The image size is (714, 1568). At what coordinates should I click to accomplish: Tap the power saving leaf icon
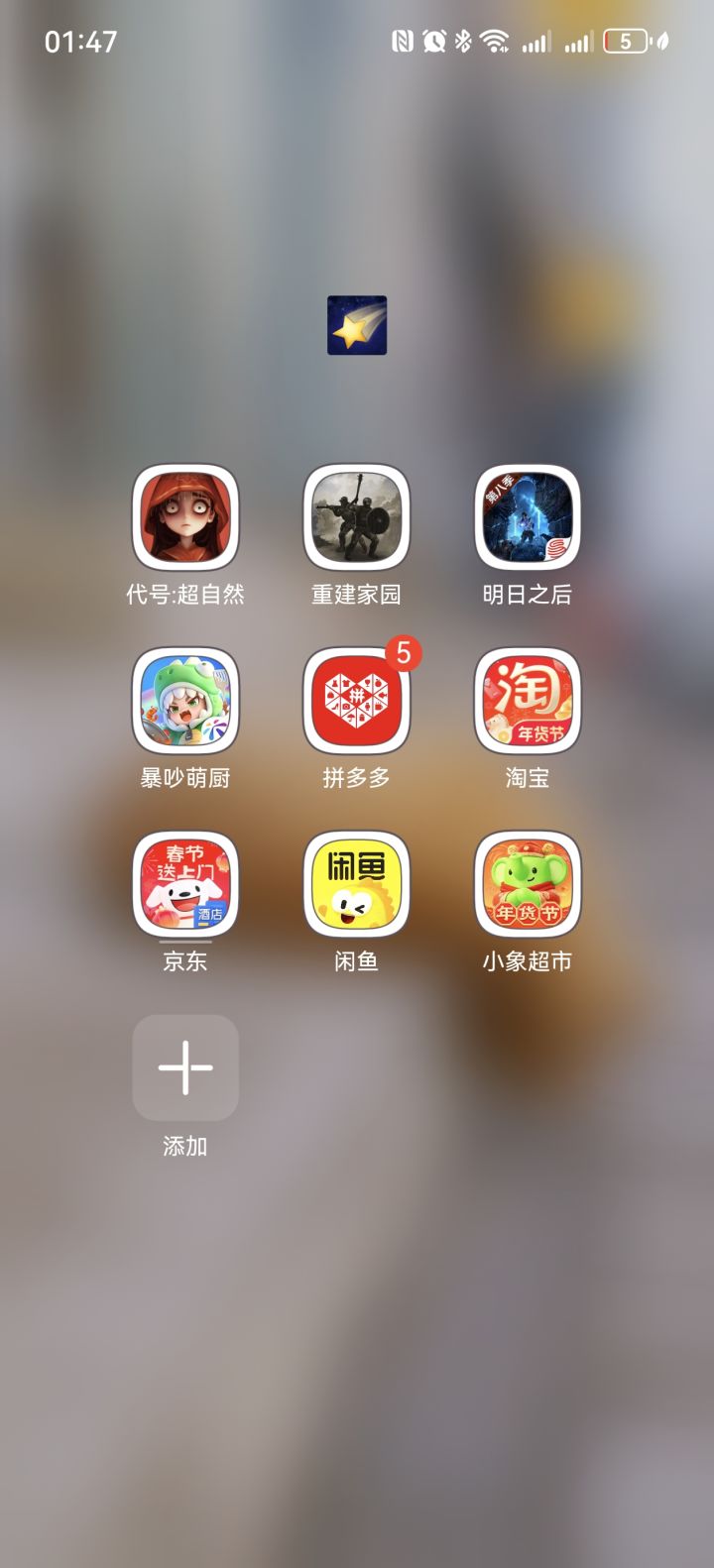coord(661,42)
